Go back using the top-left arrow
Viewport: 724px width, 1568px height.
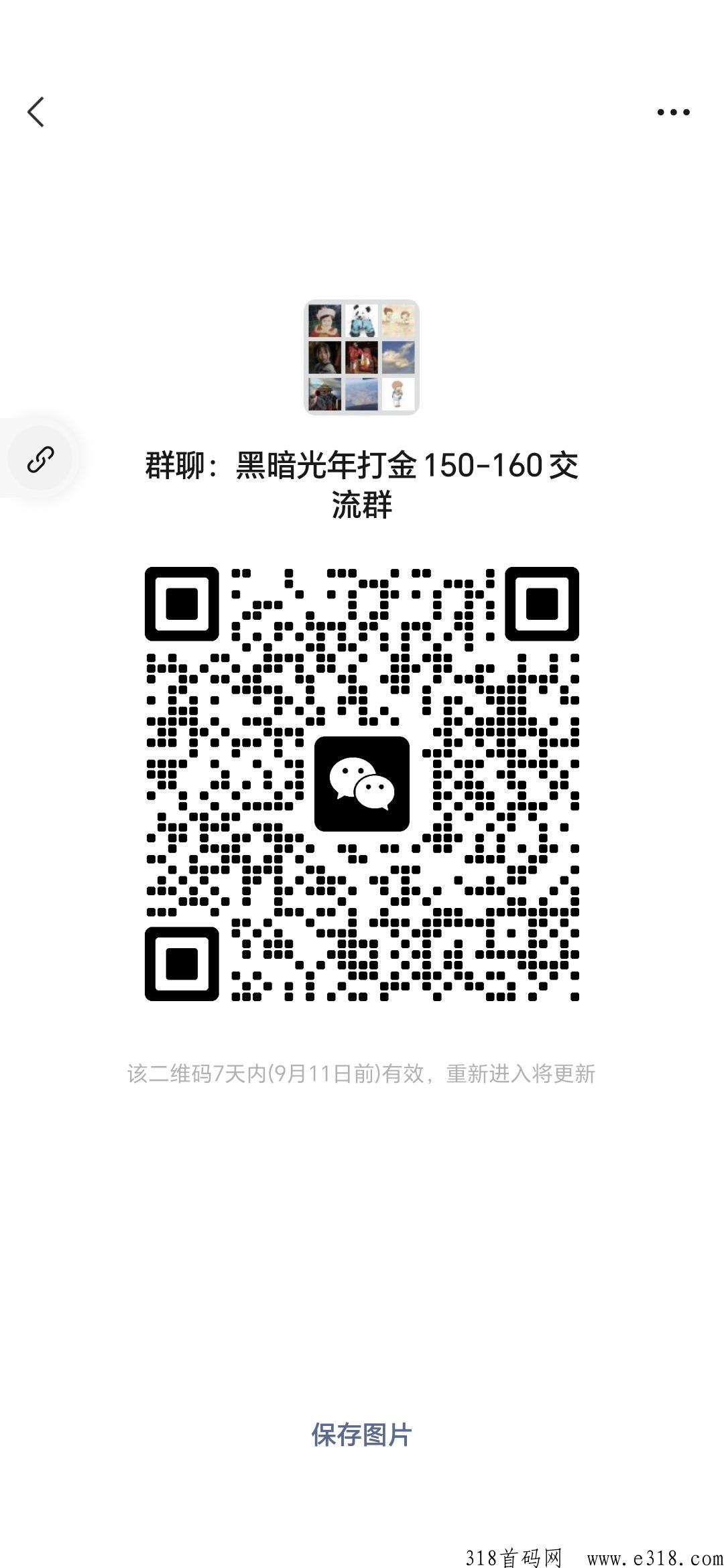pos(36,112)
